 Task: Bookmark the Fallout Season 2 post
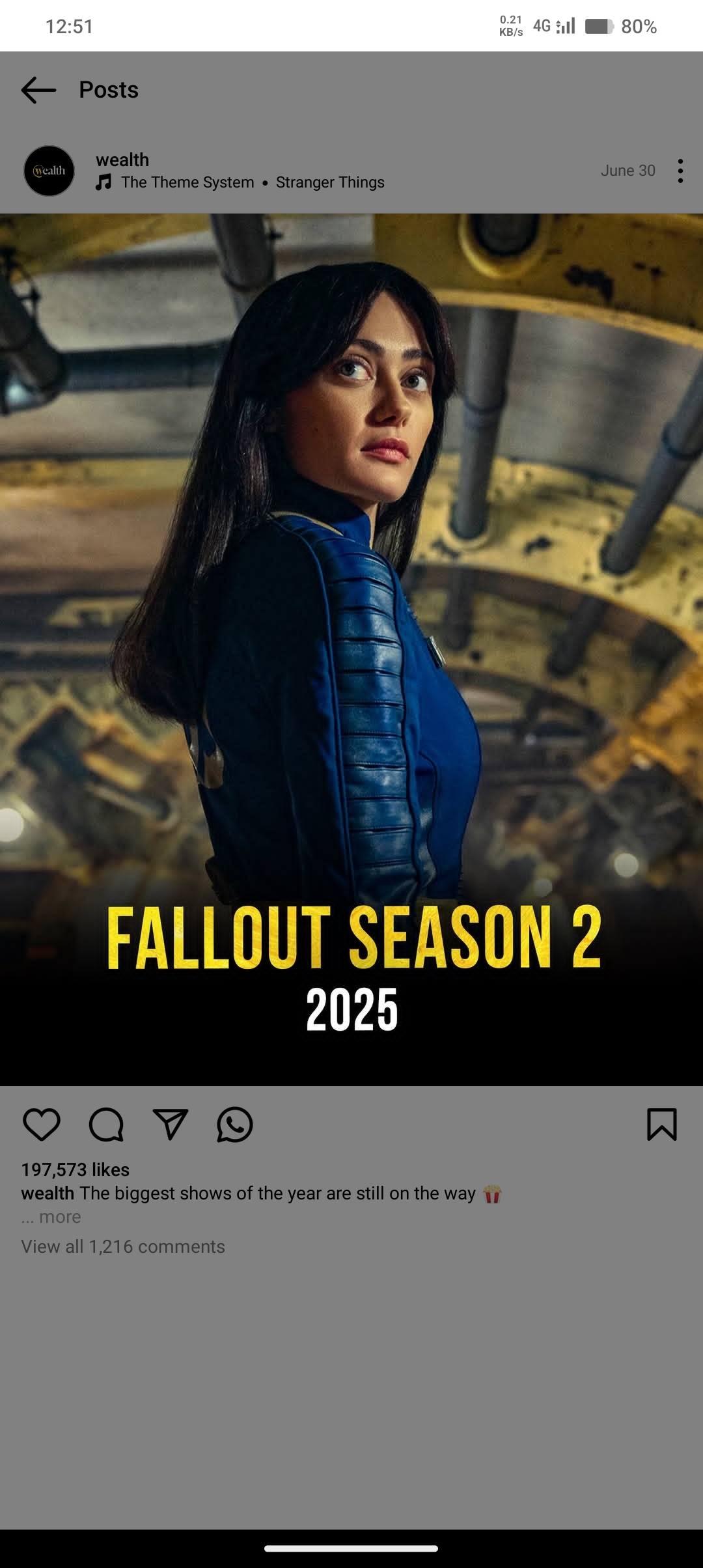tap(661, 1124)
